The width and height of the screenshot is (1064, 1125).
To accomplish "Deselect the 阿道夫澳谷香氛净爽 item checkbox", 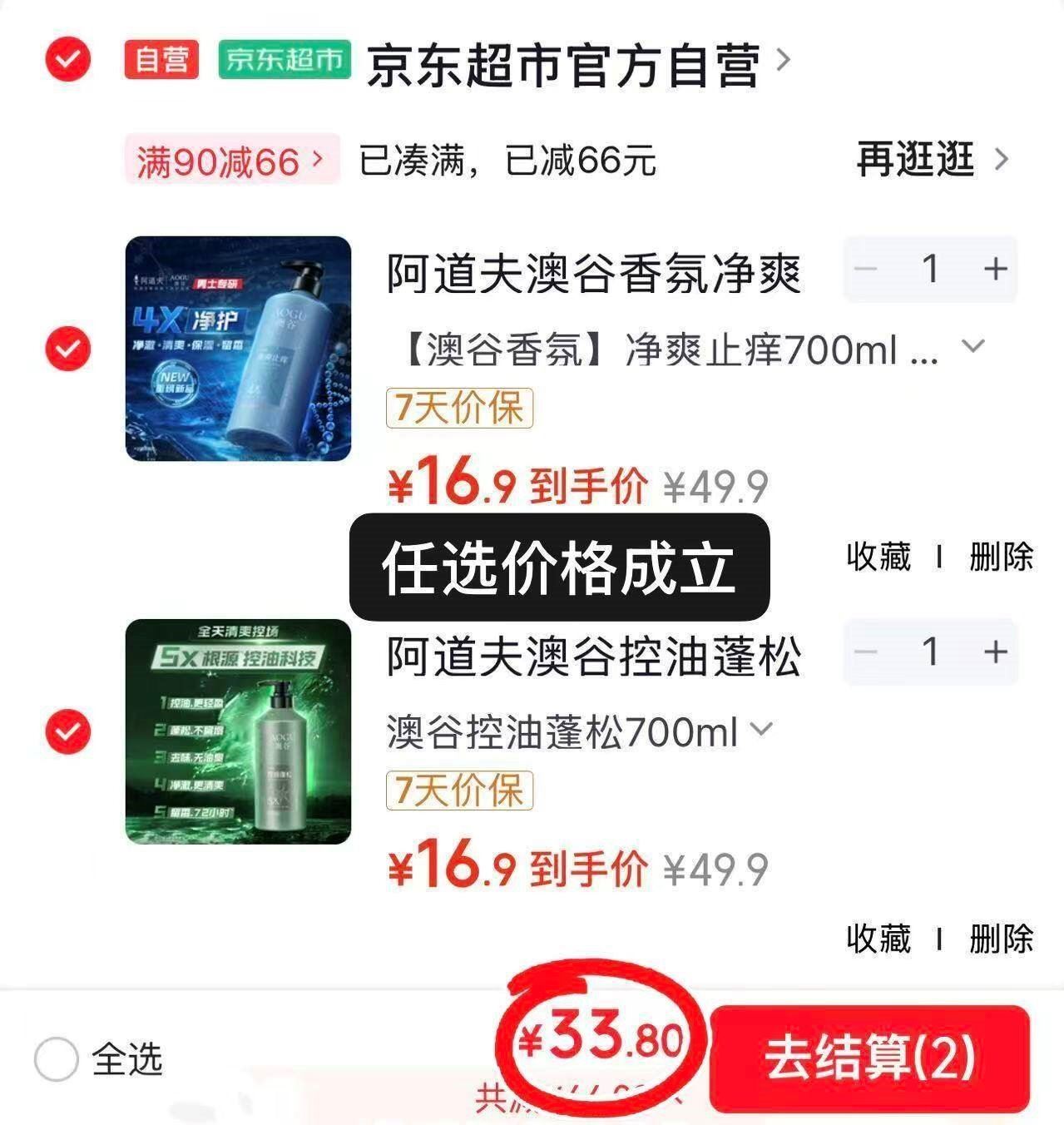I will [x=67, y=349].
